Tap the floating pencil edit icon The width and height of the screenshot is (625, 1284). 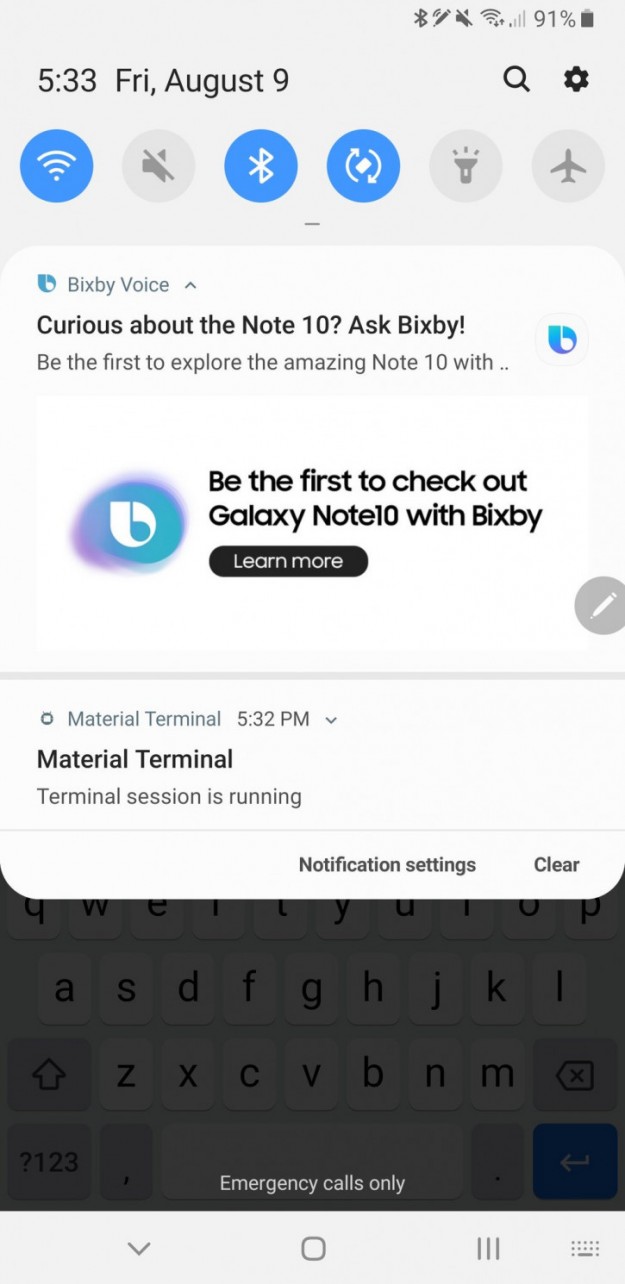point(601,606)
